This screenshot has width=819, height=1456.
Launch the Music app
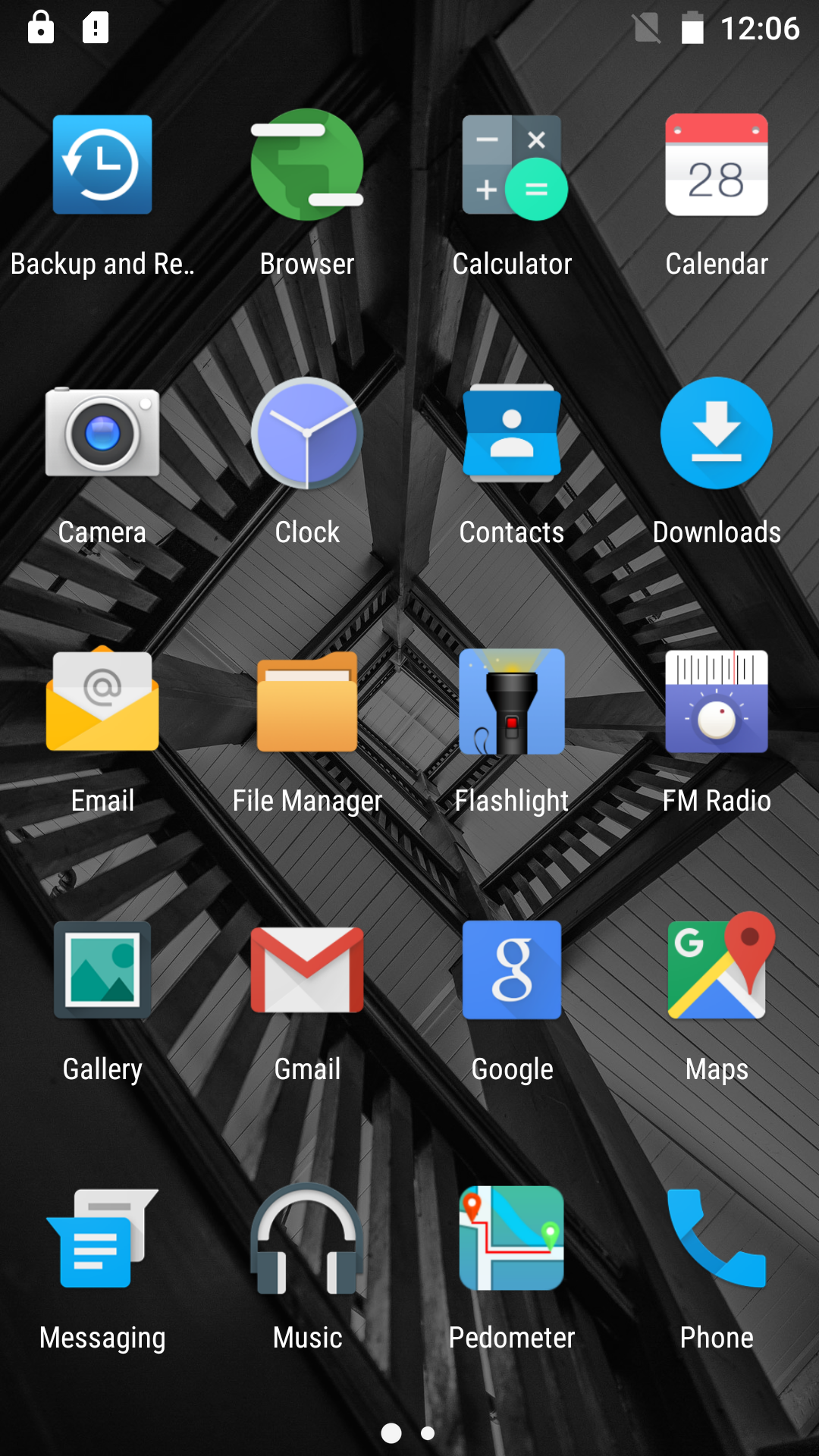307,1239
